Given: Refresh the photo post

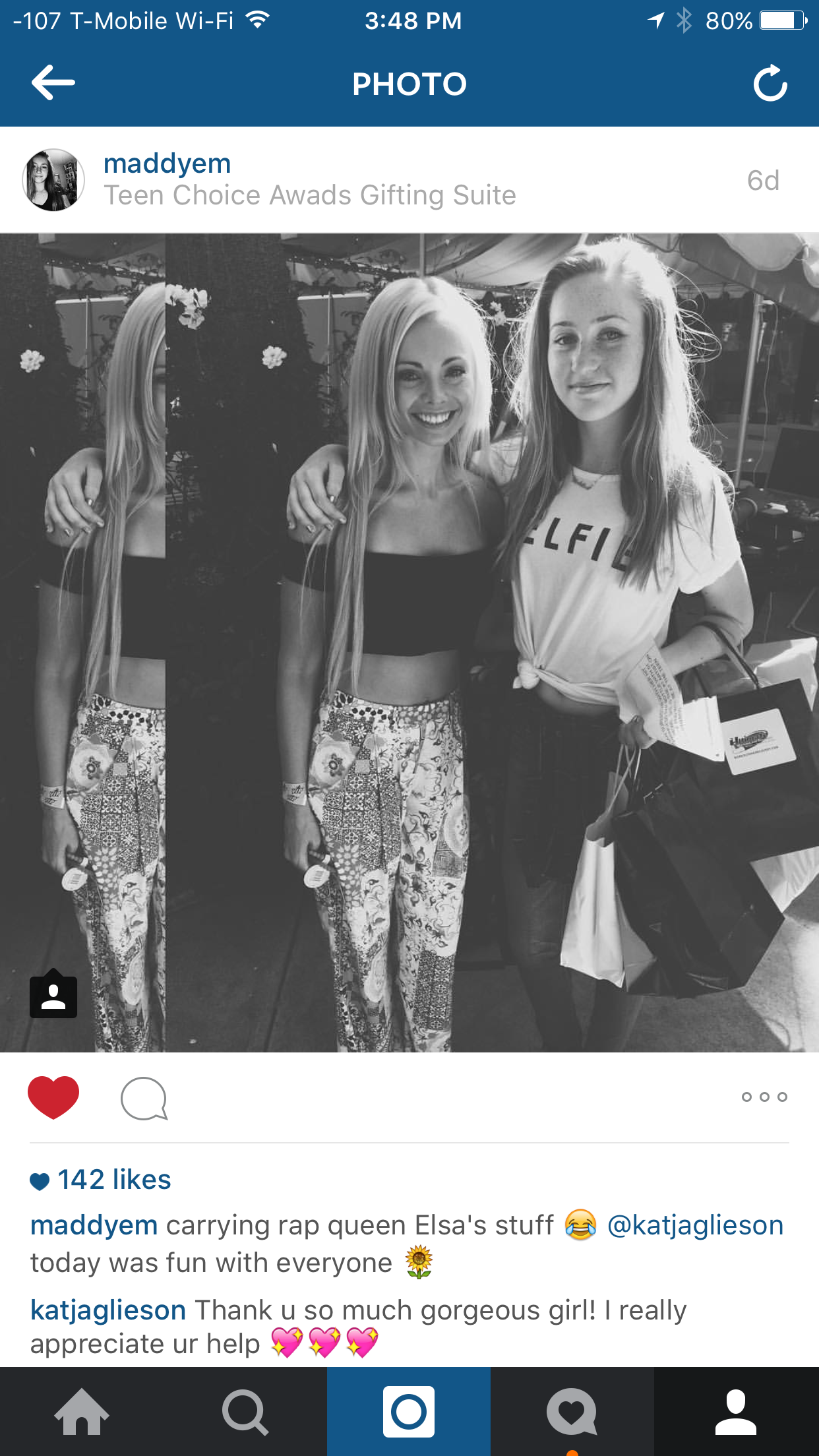Looking at the screenshot, I should (770, 84).
